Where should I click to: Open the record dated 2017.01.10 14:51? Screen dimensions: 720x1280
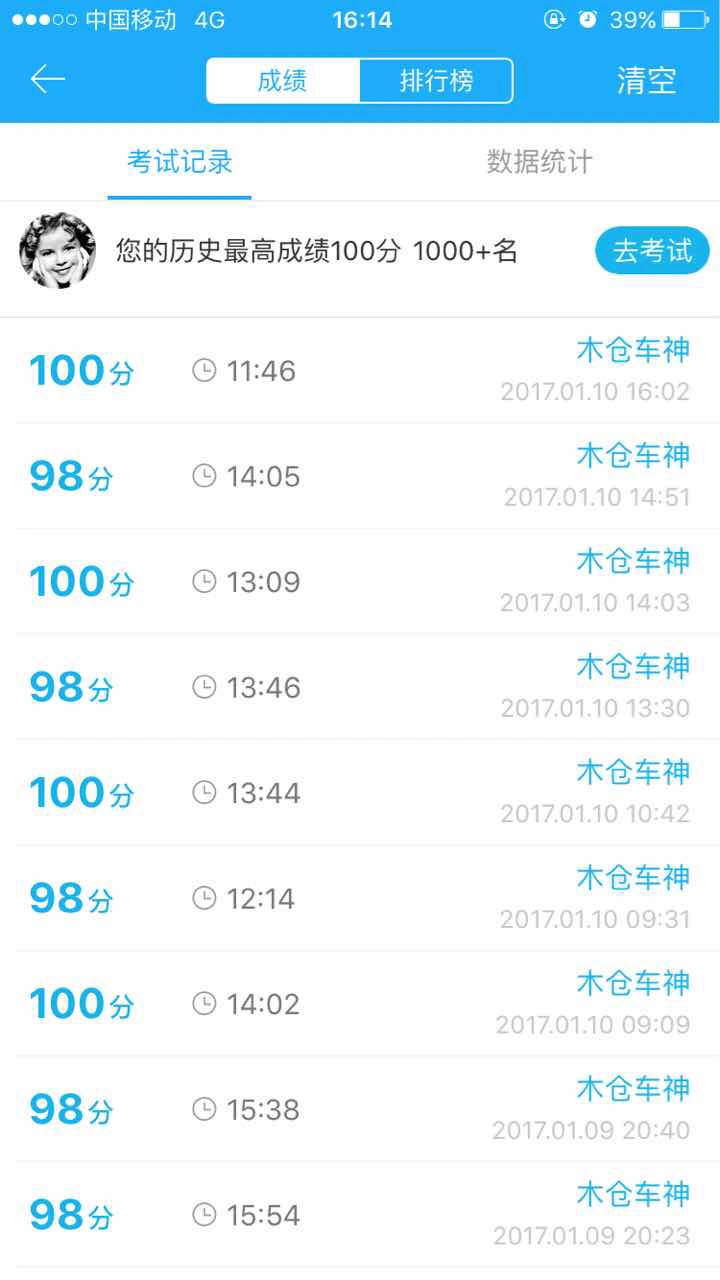(360, 476)
